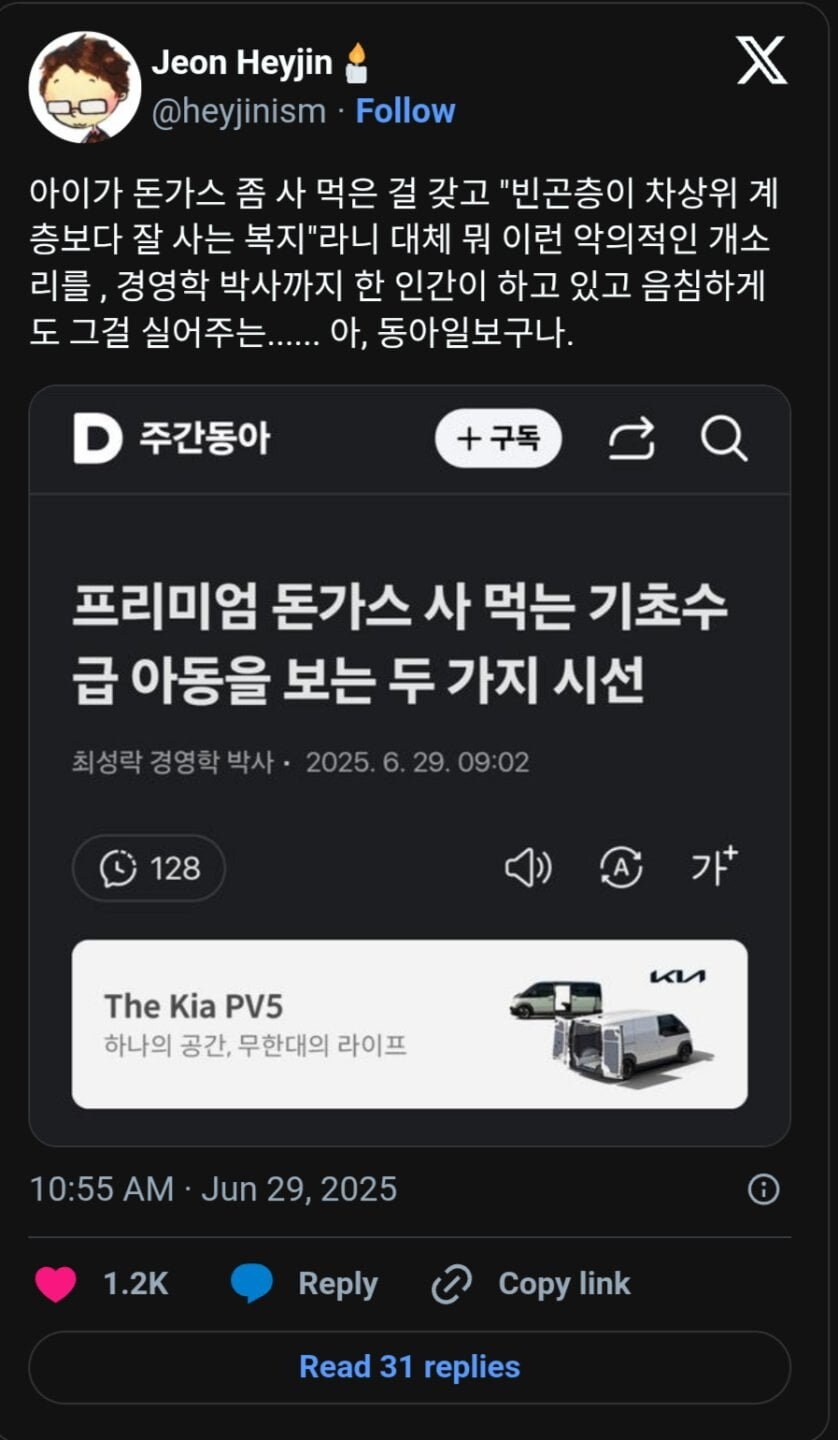Select the 가+ text size icon
Screen dimensions: 838x1440
coord(712,868)
